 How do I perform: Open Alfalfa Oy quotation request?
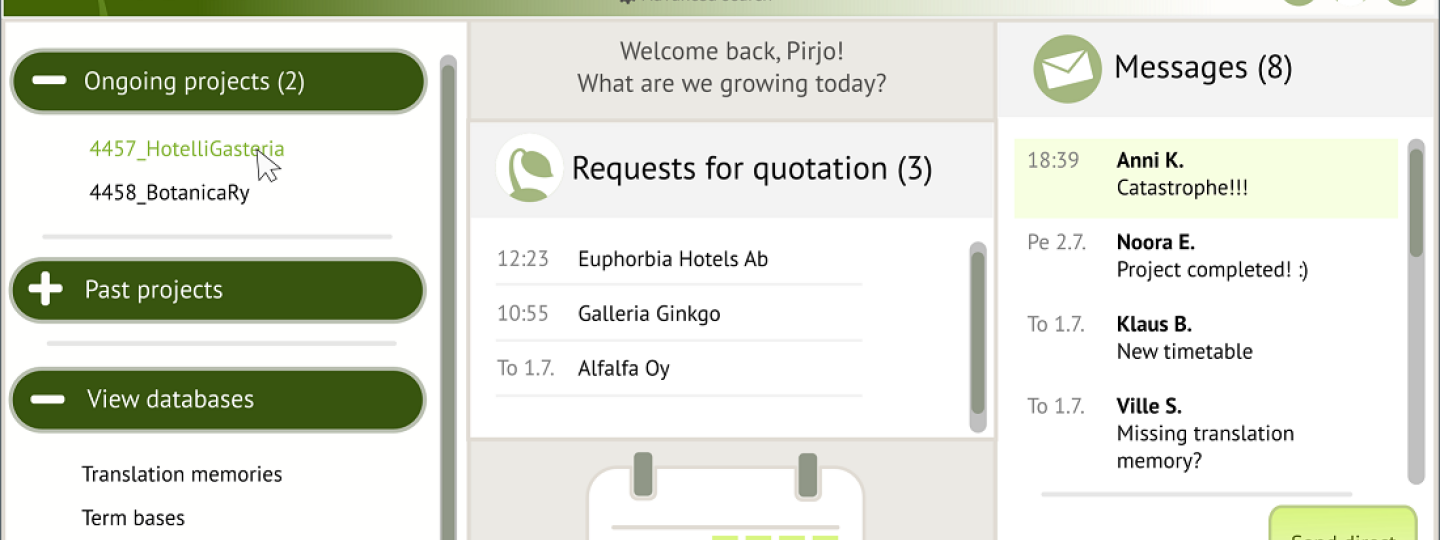click(x=623, y=368)
